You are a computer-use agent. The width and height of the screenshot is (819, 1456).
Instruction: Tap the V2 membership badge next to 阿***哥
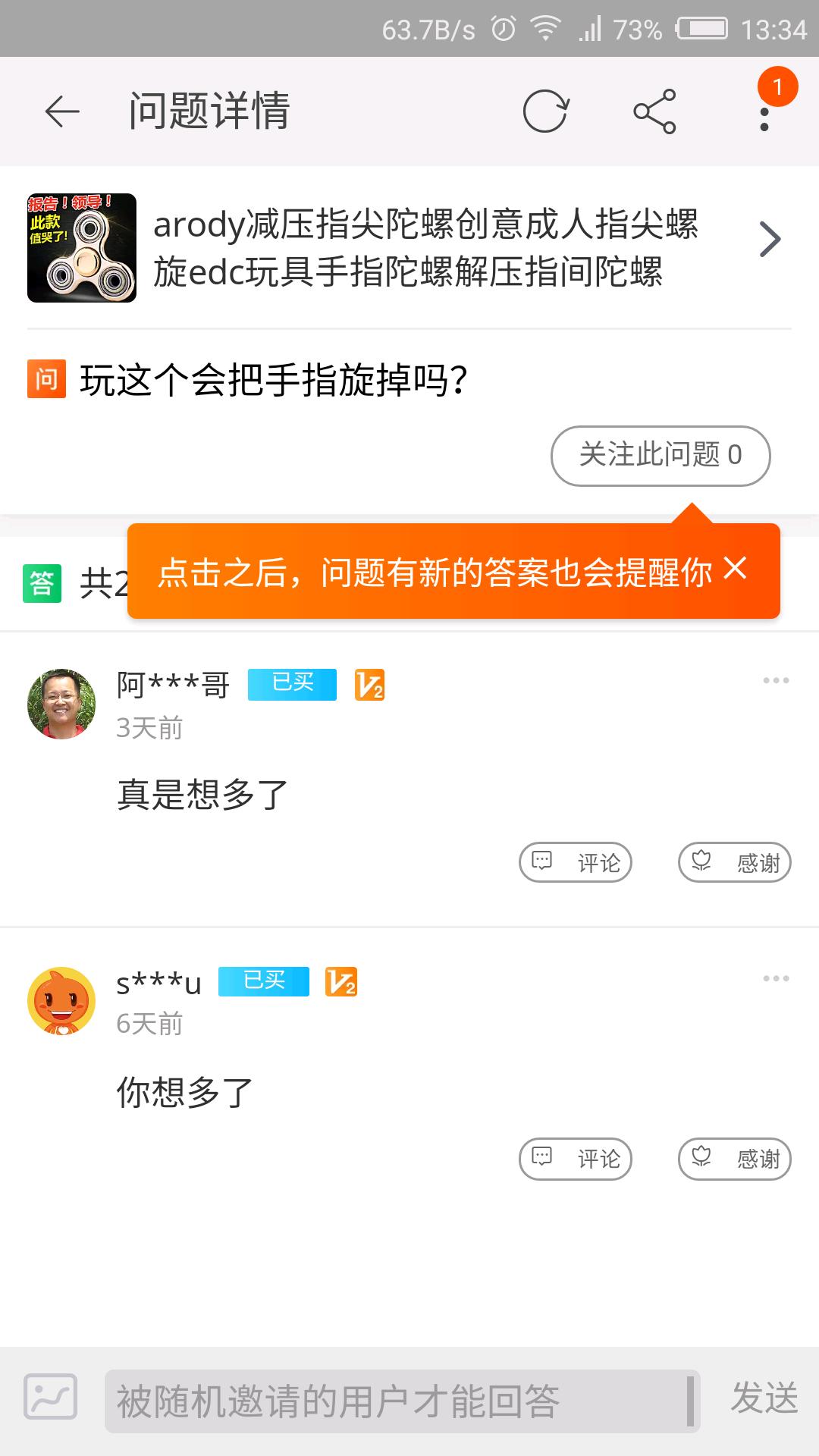(369, 685)
